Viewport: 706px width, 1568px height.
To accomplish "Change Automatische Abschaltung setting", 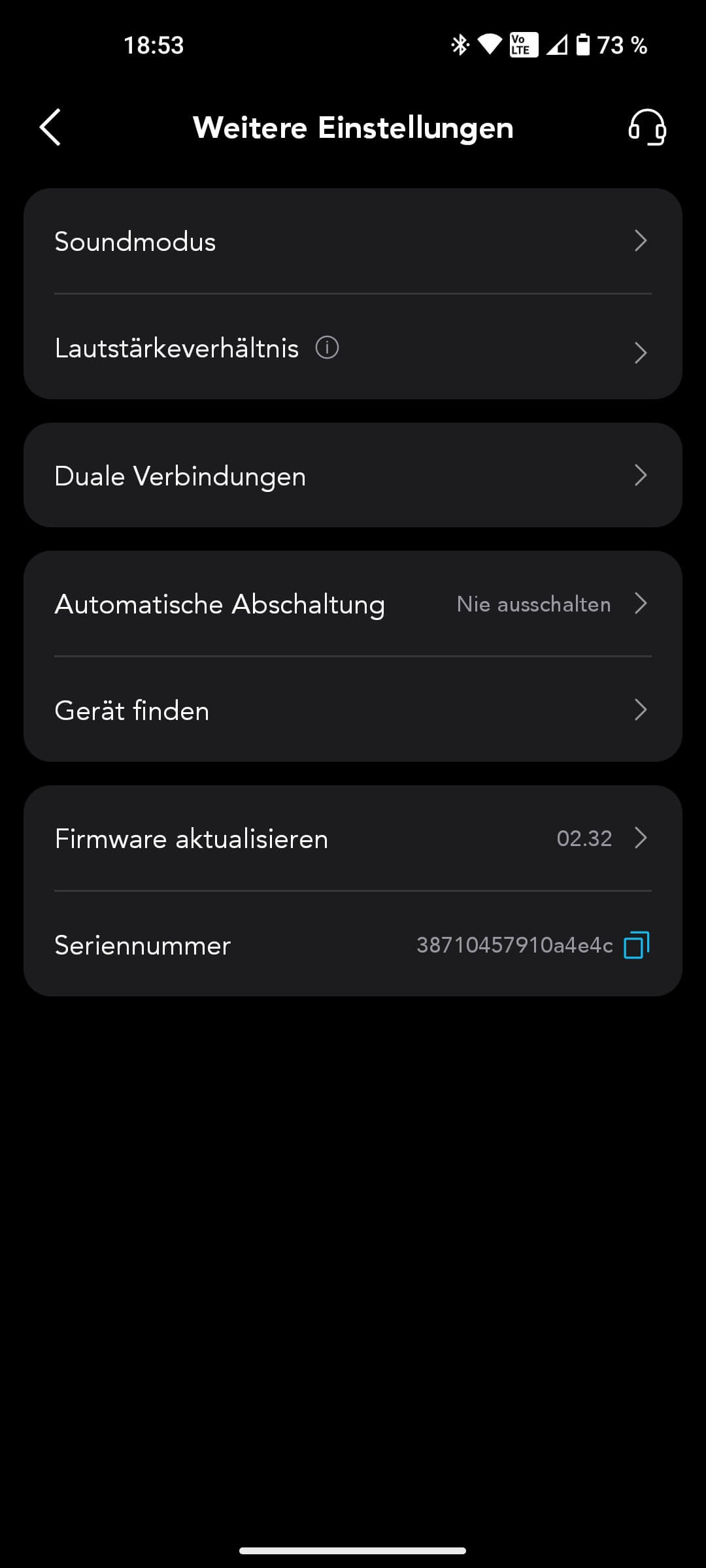I will pyautogui.click(x=353, y=604).
